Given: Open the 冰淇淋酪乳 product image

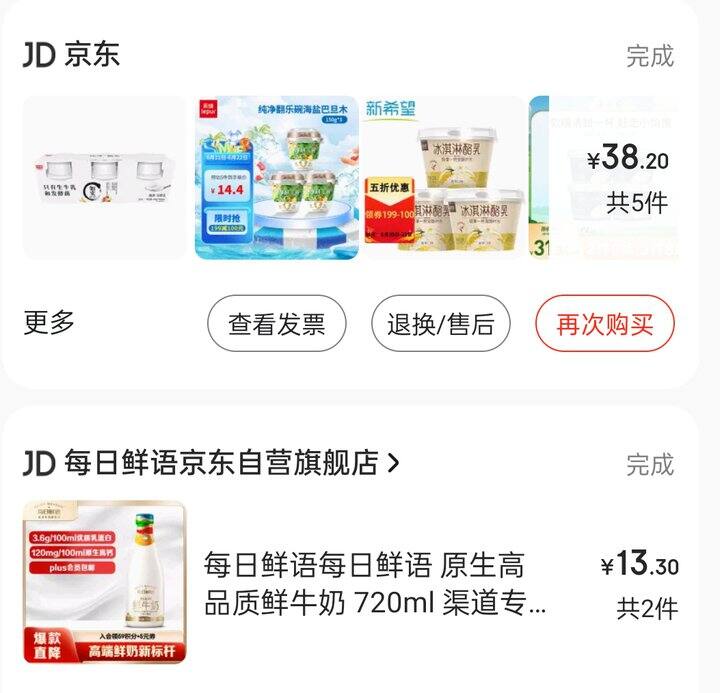Looking at the screenshot, I should coord(444,178).
